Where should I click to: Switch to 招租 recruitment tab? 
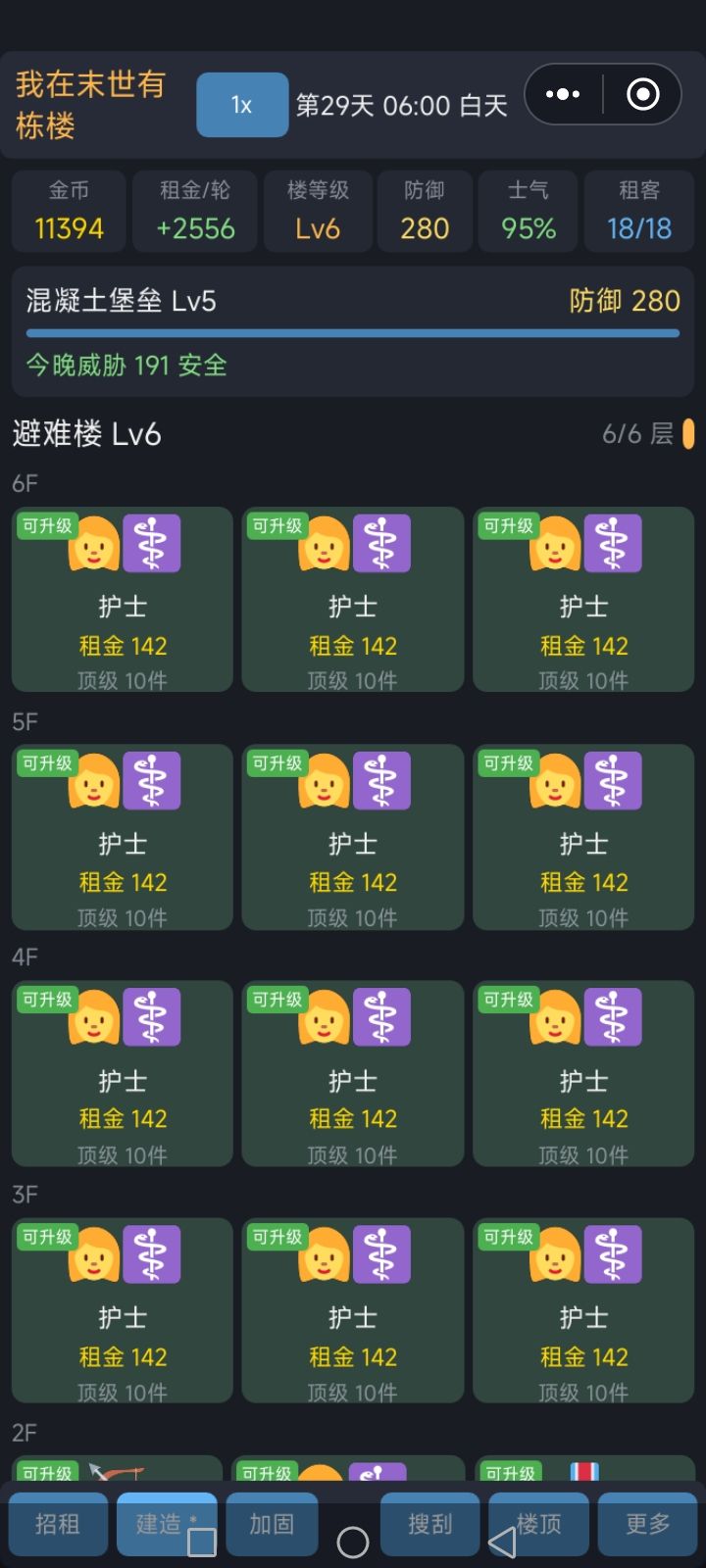pyautogui.click(x=58, y=1524)
